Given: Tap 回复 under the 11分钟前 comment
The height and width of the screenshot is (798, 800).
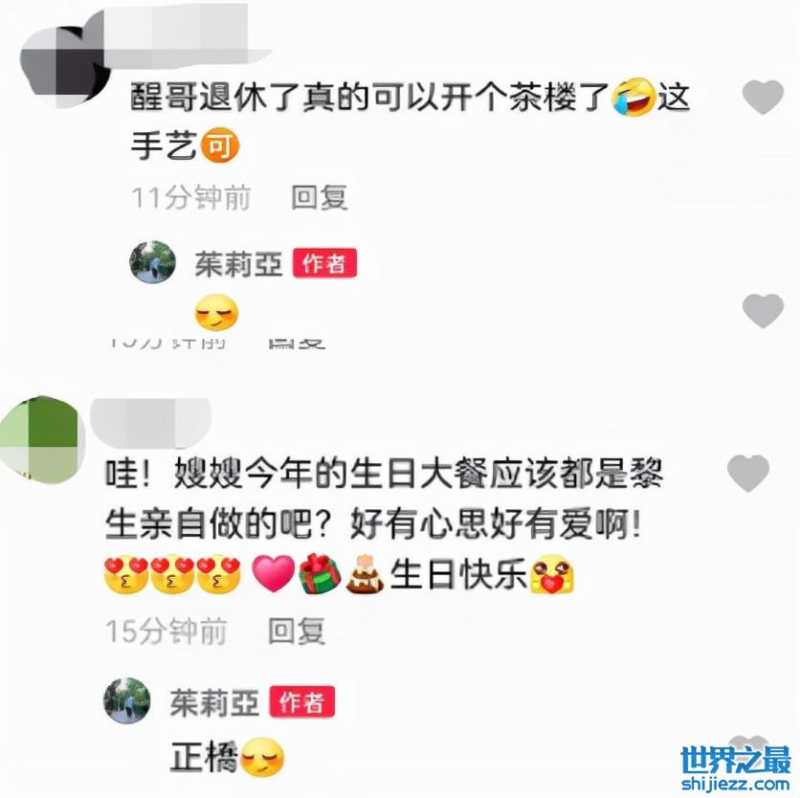Looking at the screenshot, I should [x=319, y=198].
